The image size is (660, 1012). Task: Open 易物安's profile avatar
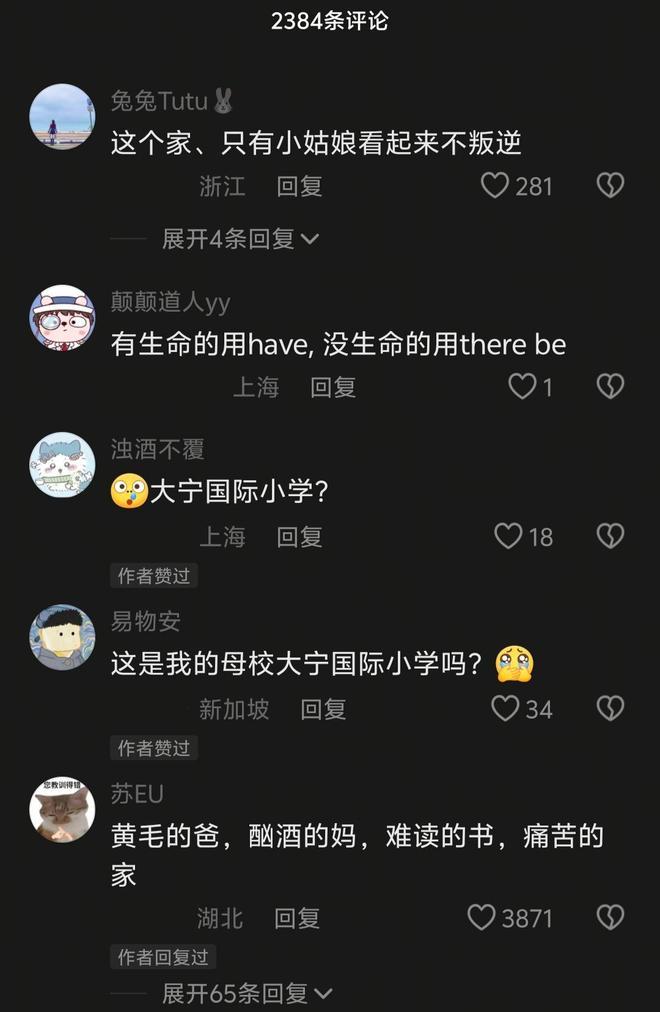(x=62, y=637)
